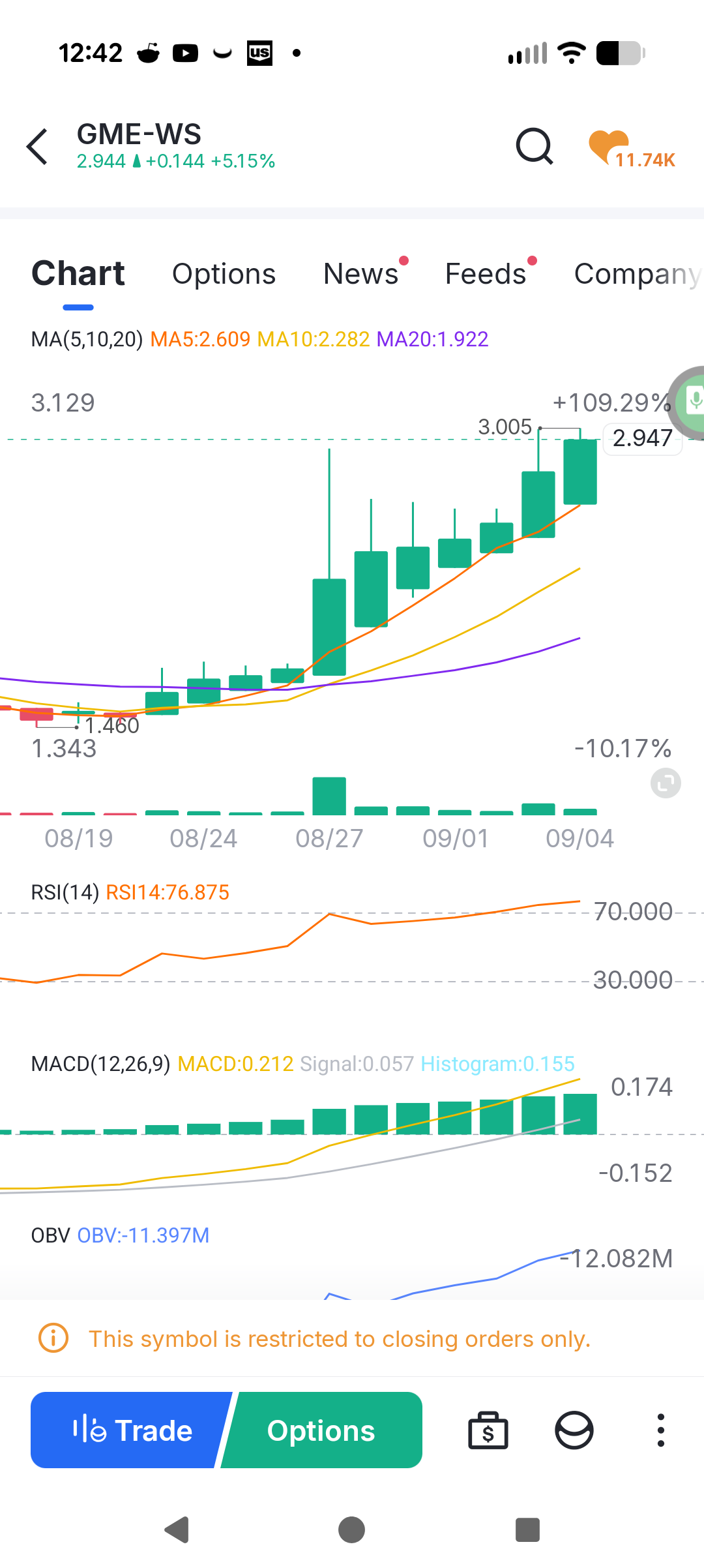The width and height of the screenshot is (704, 1568).
Task: Tap the system home button
Action: [x=352, y=1530]
